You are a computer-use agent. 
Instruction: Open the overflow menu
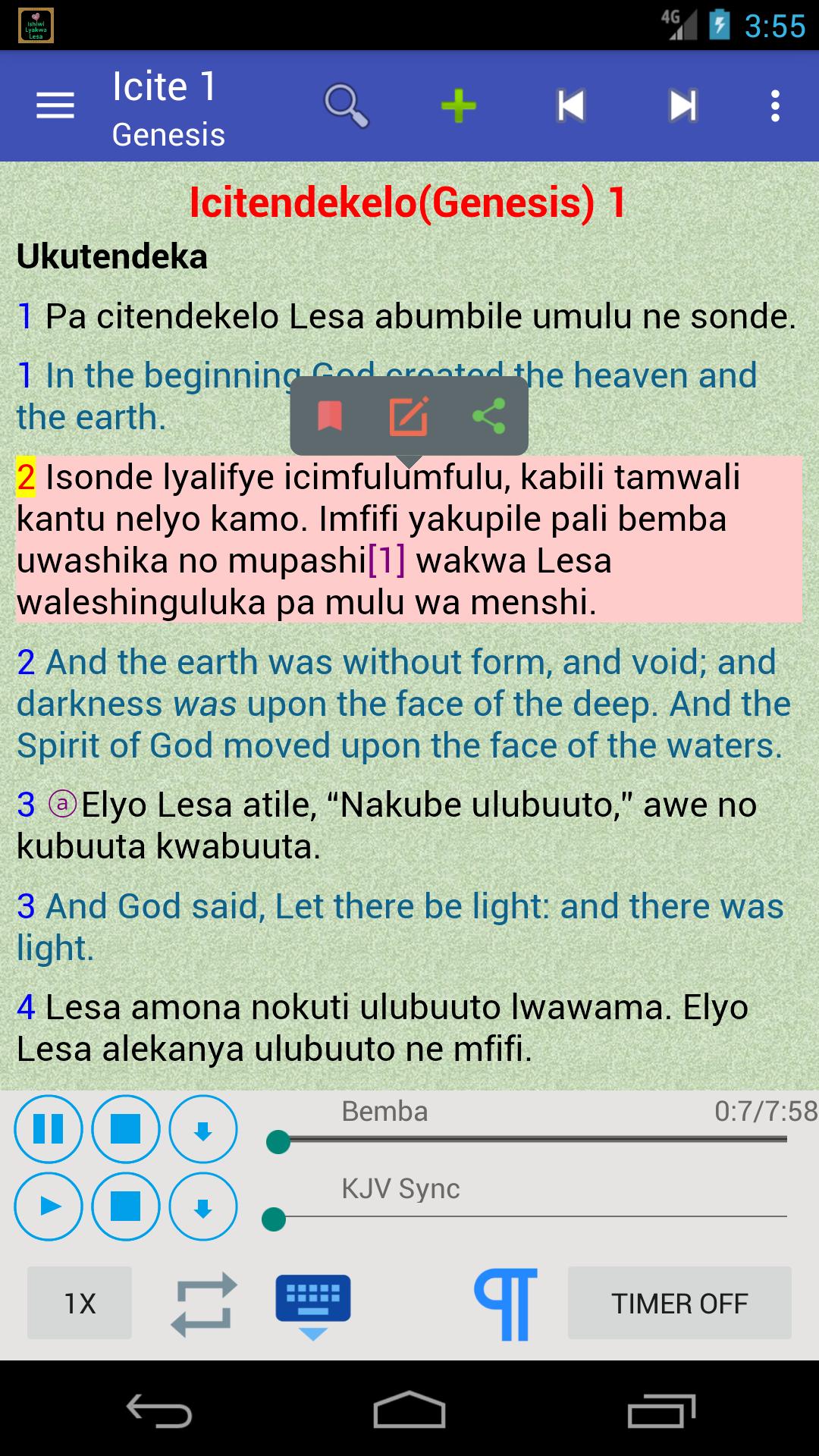pyautogui.click(x=774, y=105)
